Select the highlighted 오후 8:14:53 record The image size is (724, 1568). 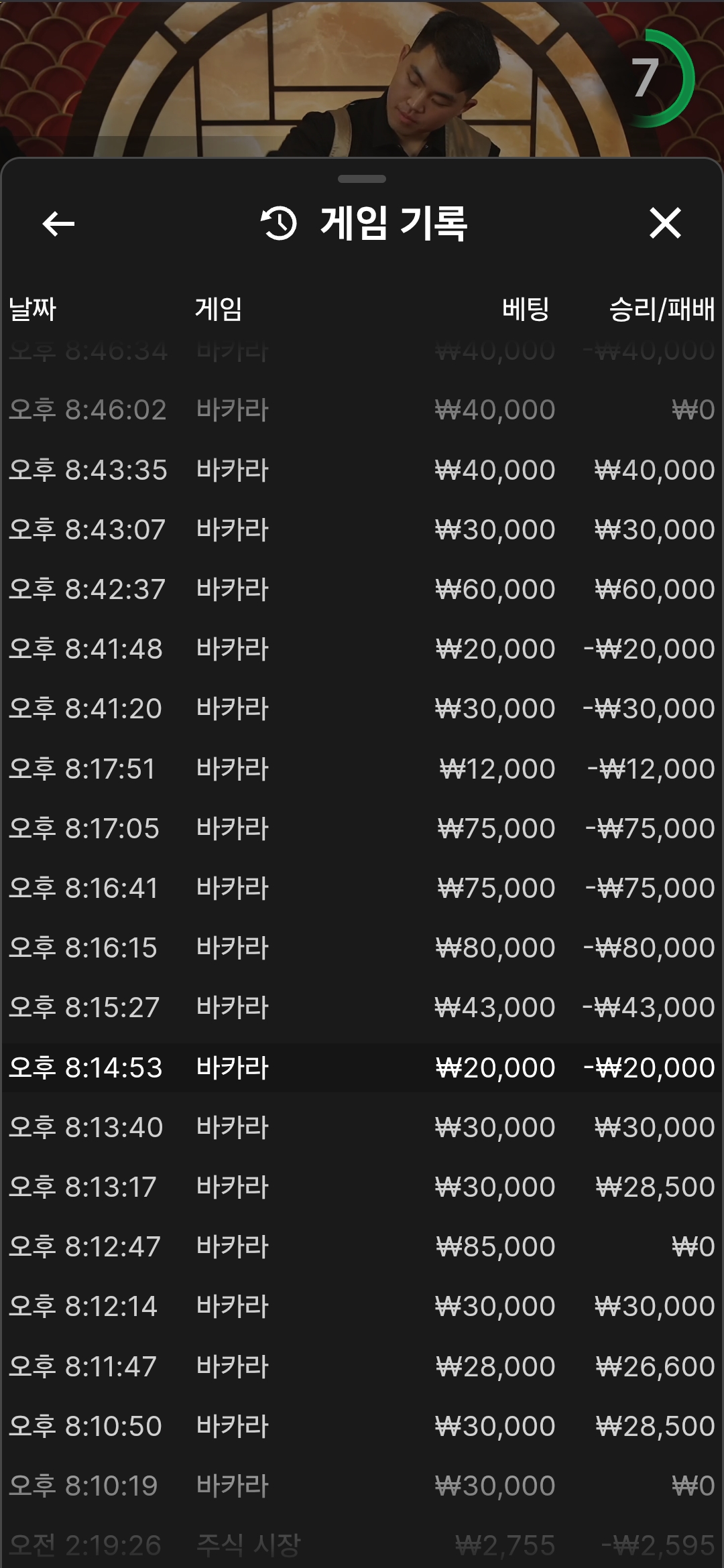(362, 1067)
